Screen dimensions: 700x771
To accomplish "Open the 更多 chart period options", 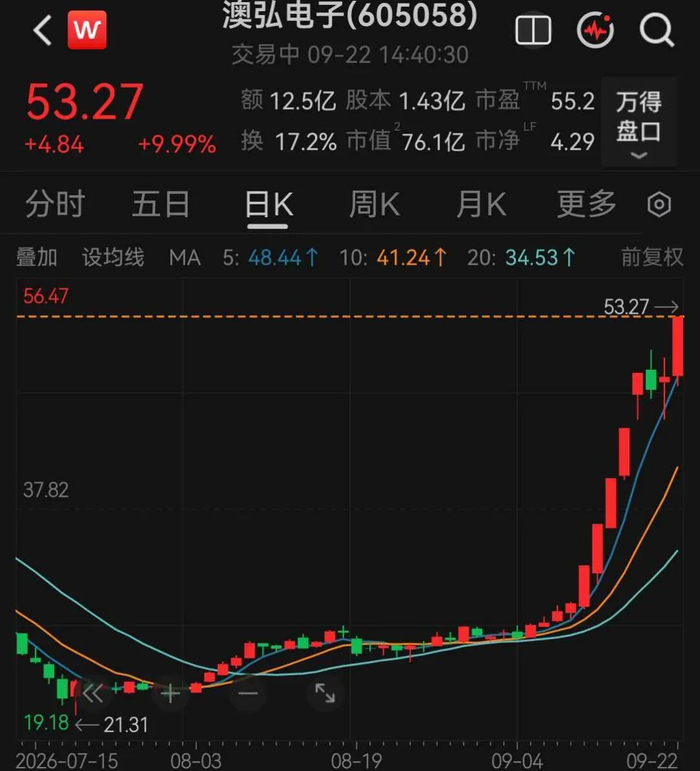I will (x=586, y=204).
